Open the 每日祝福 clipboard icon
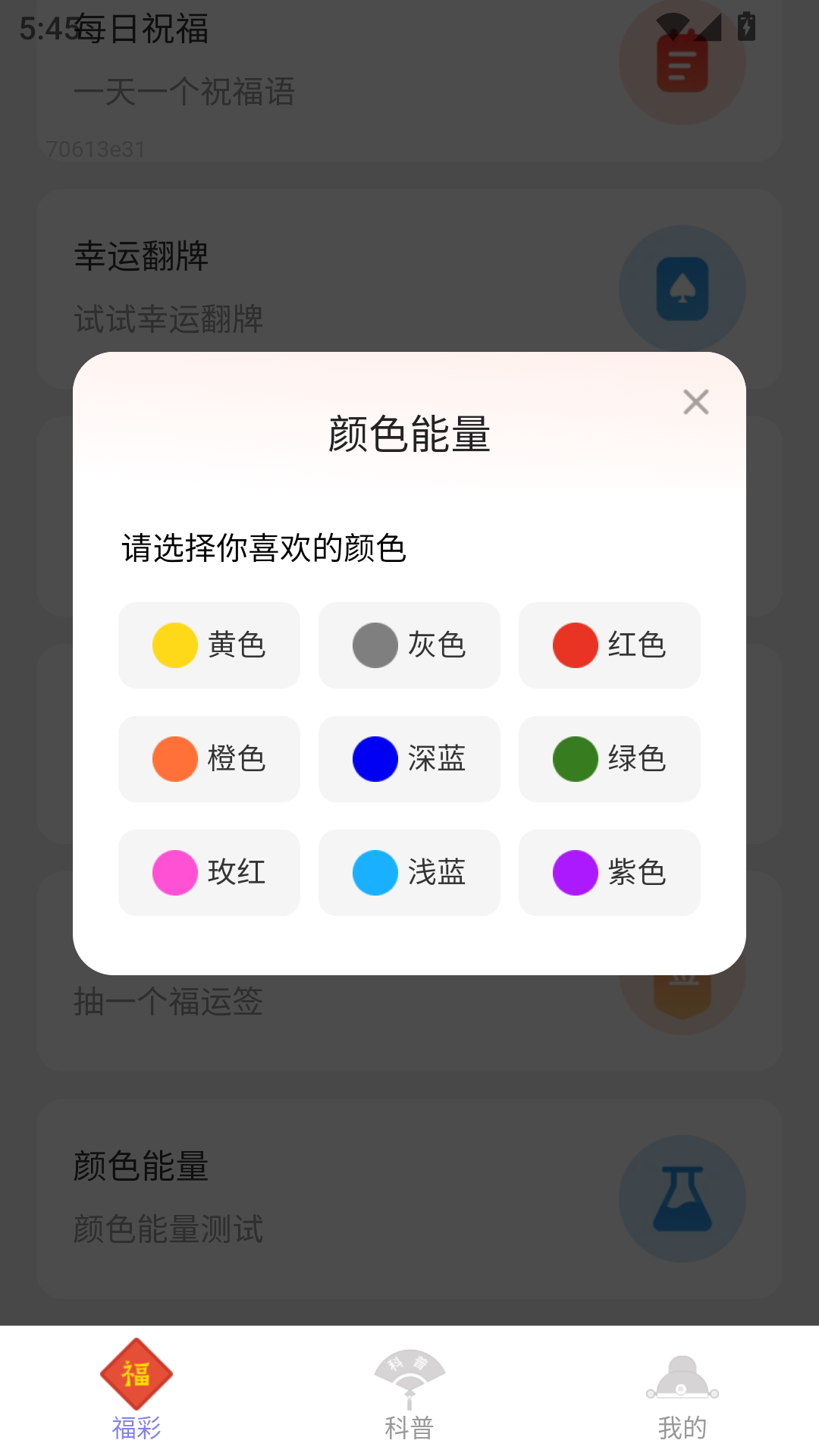The height and width of the screenshot is (1456, 819). click(x=681, y=61)
